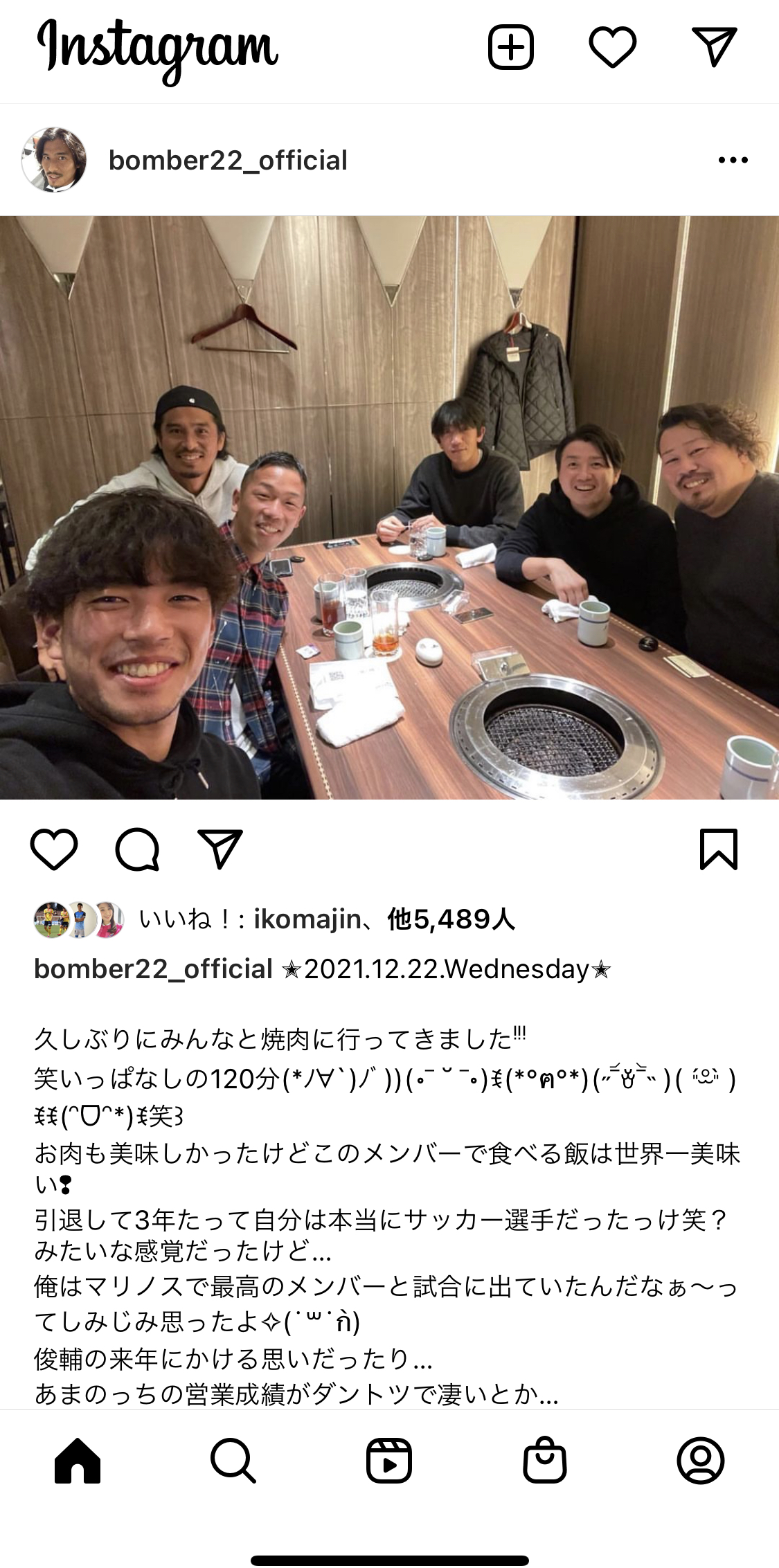Open direct messages paper plane in header
Image resolution: width=779 pixels, height=1568 pixels.
(715, 47)
